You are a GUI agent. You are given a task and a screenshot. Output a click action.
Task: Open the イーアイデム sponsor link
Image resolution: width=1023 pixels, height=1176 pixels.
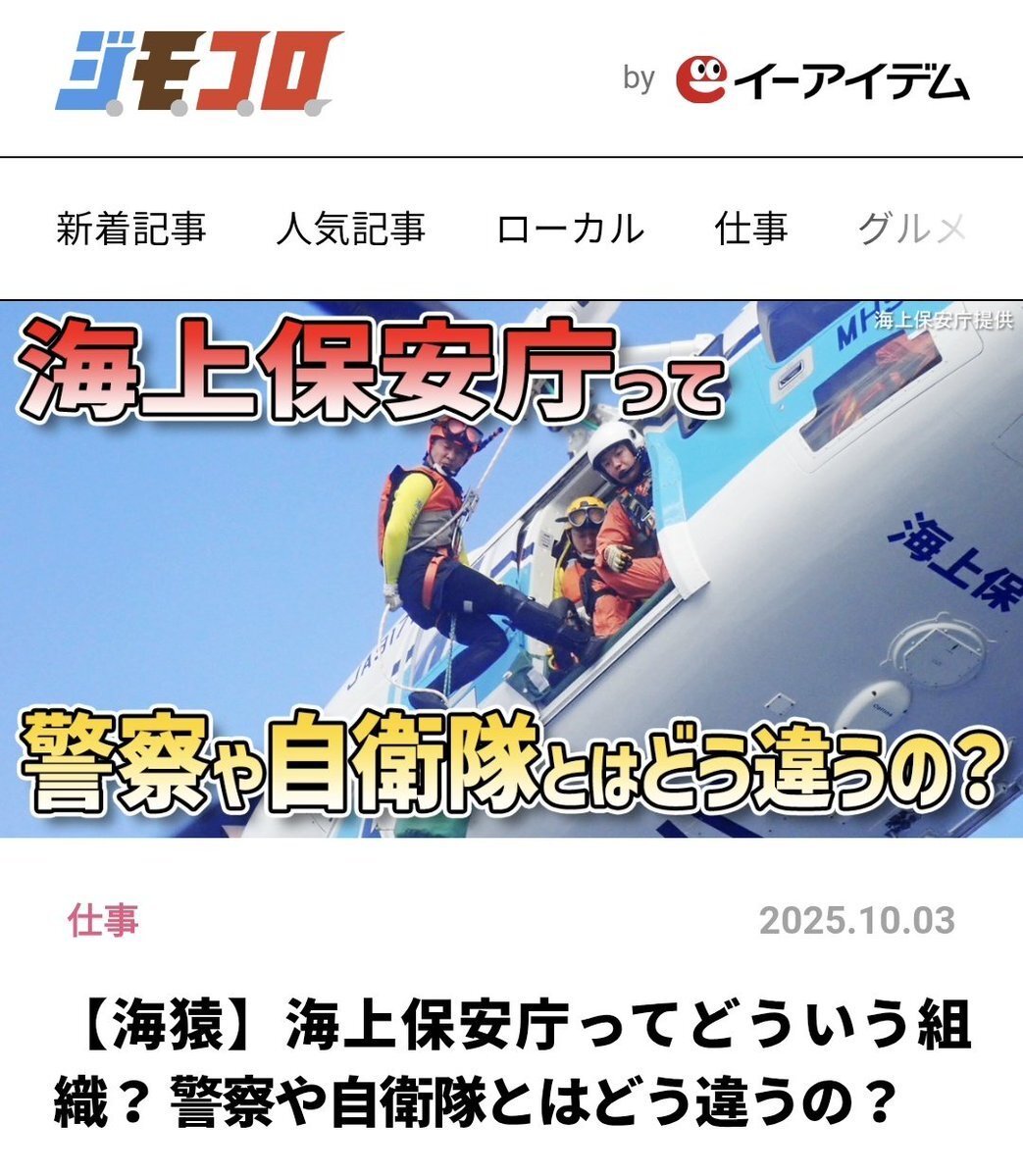click(822, 78)
